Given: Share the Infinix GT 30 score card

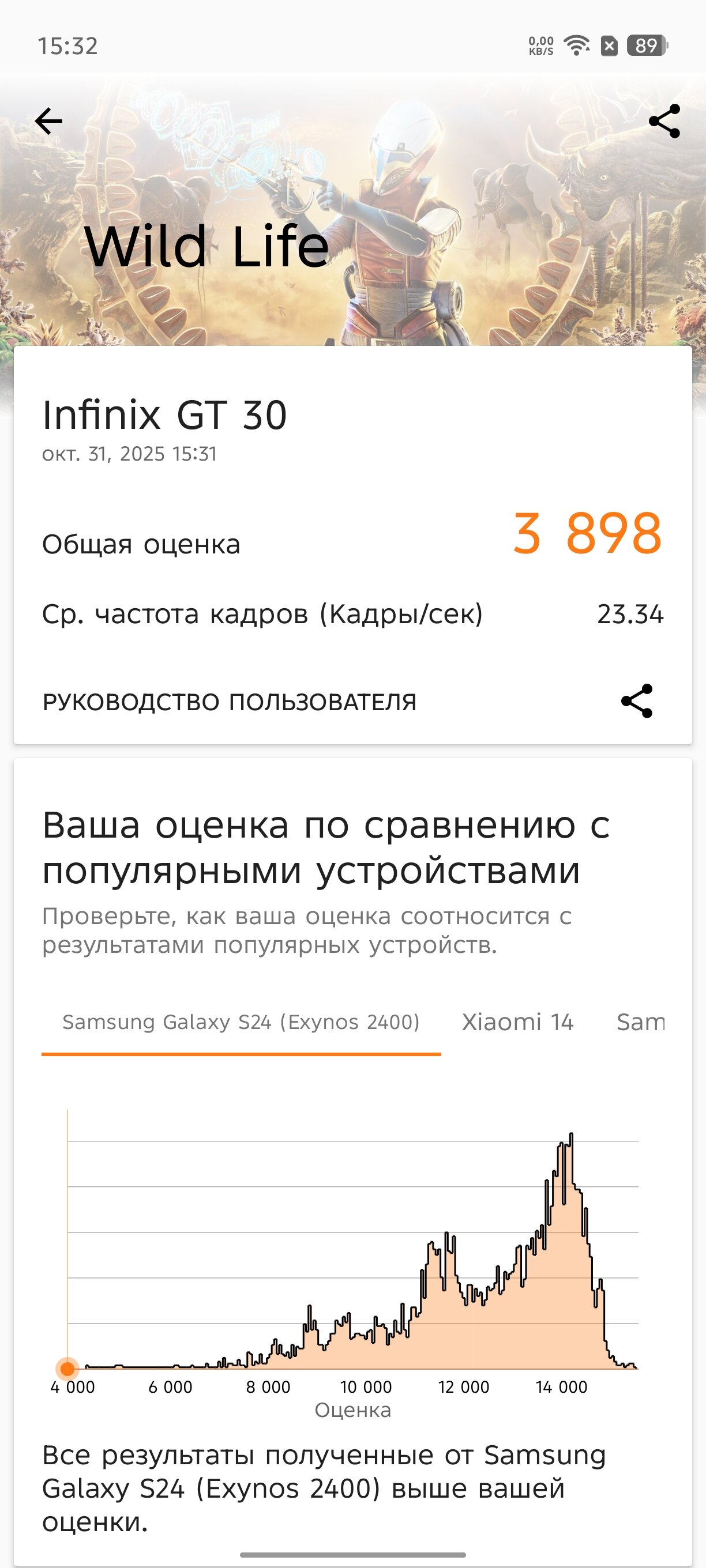Looking at the screenshot, I should [637, 701].
